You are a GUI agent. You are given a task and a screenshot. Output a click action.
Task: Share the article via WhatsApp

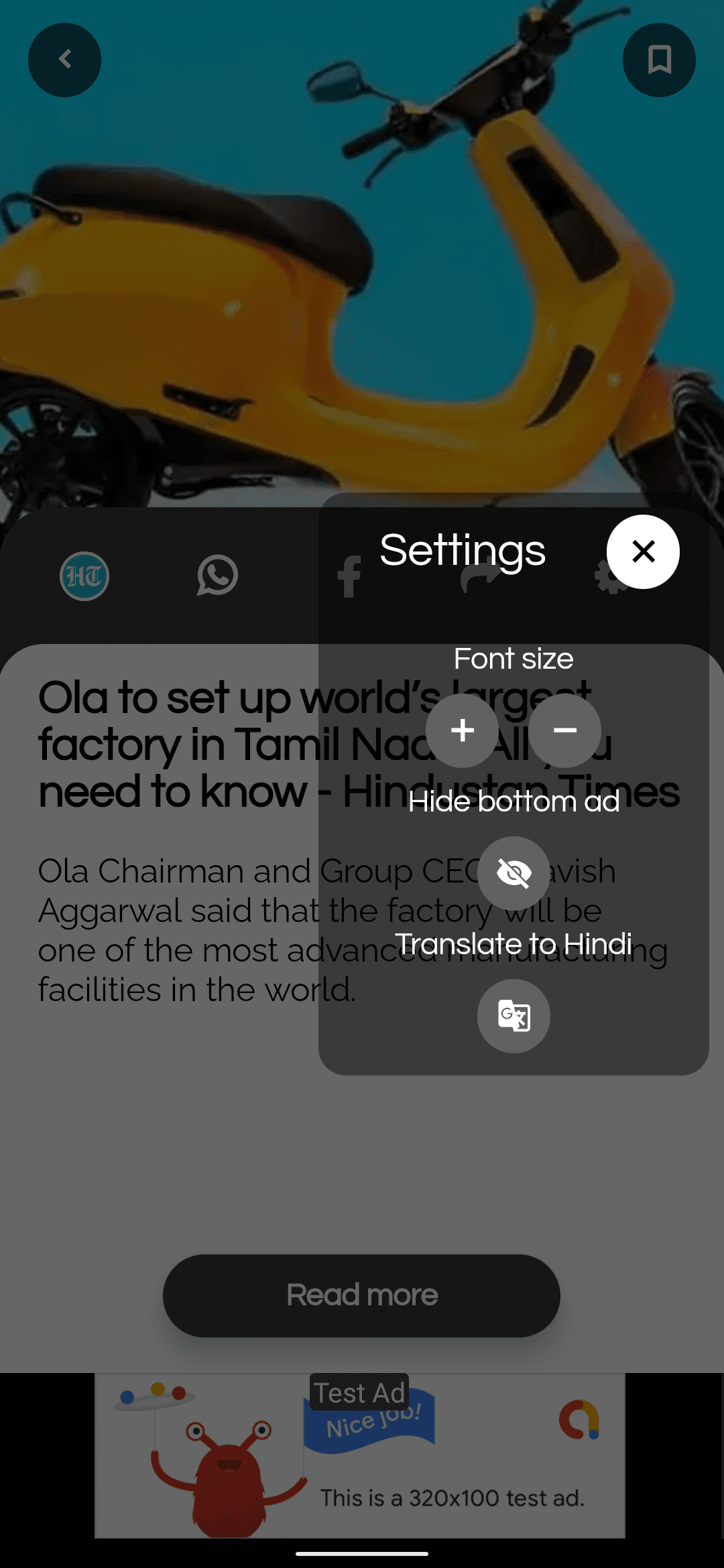click(x=217, y=576)
